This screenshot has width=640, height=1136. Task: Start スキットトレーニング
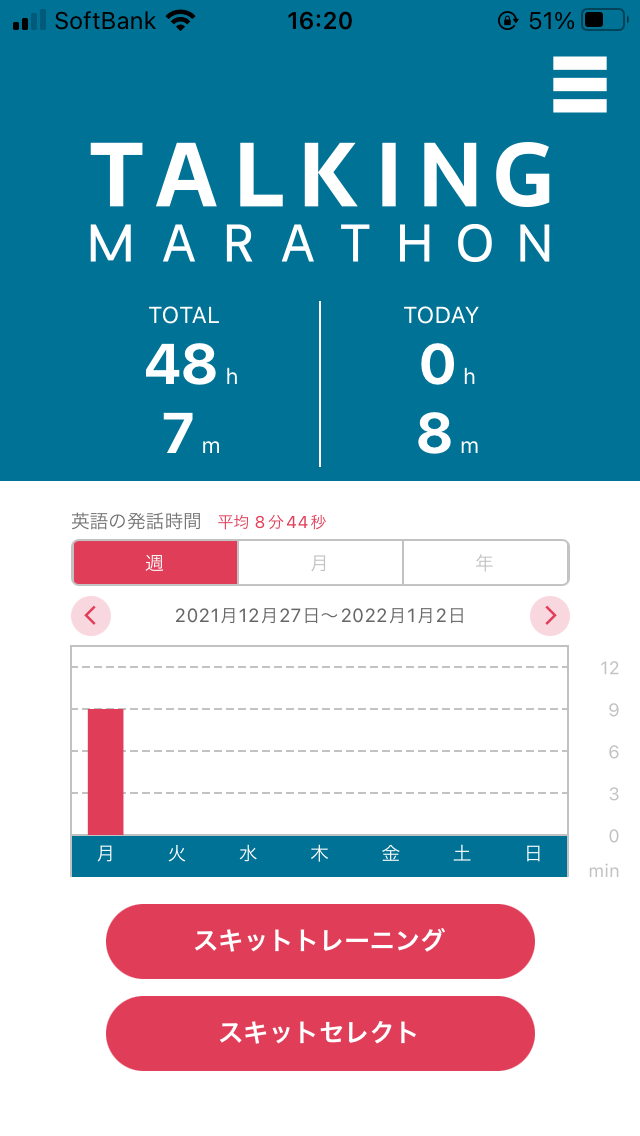click(320, 941)
